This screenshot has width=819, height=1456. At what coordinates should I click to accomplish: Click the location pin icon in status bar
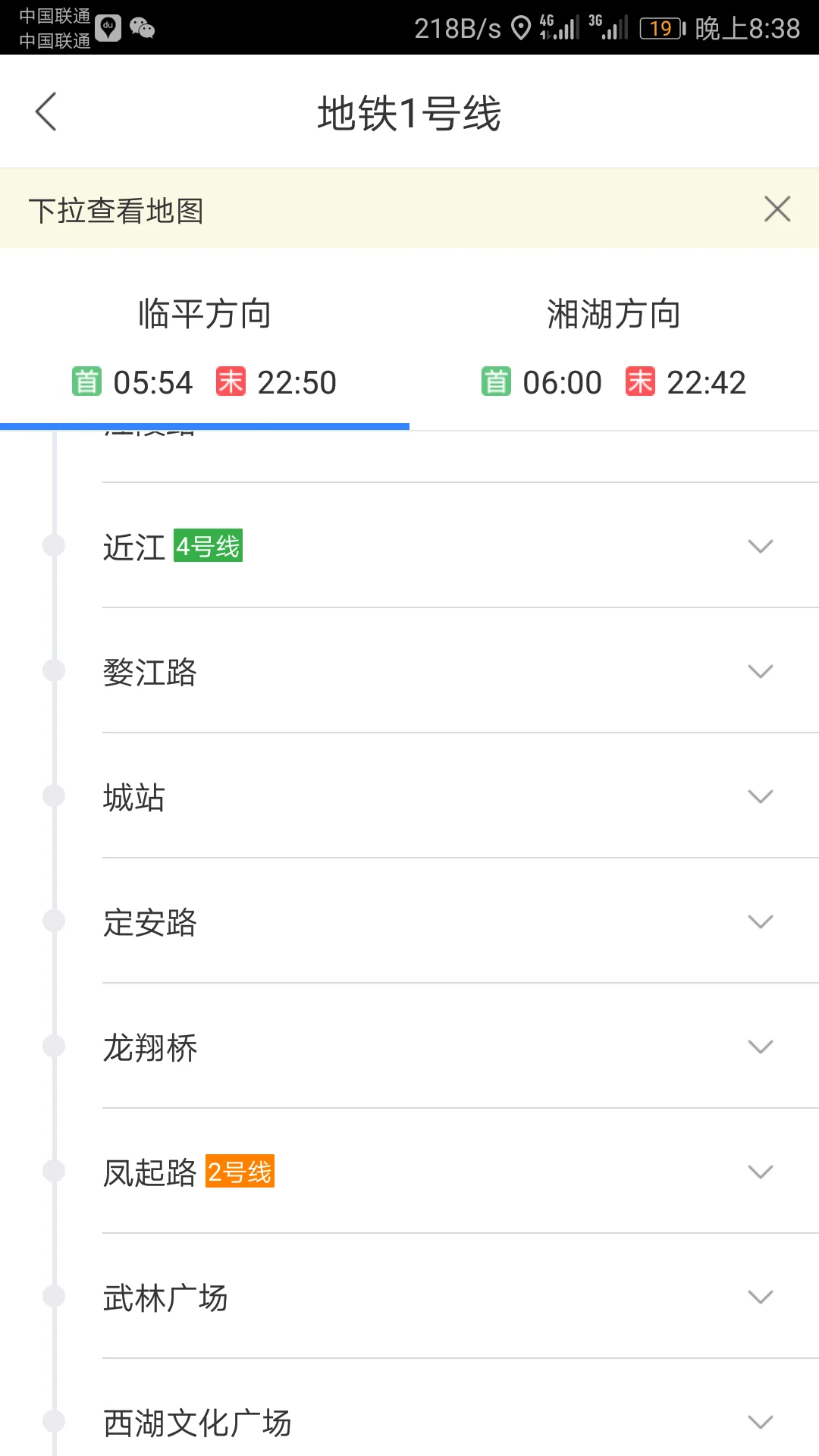coord(522,27)
